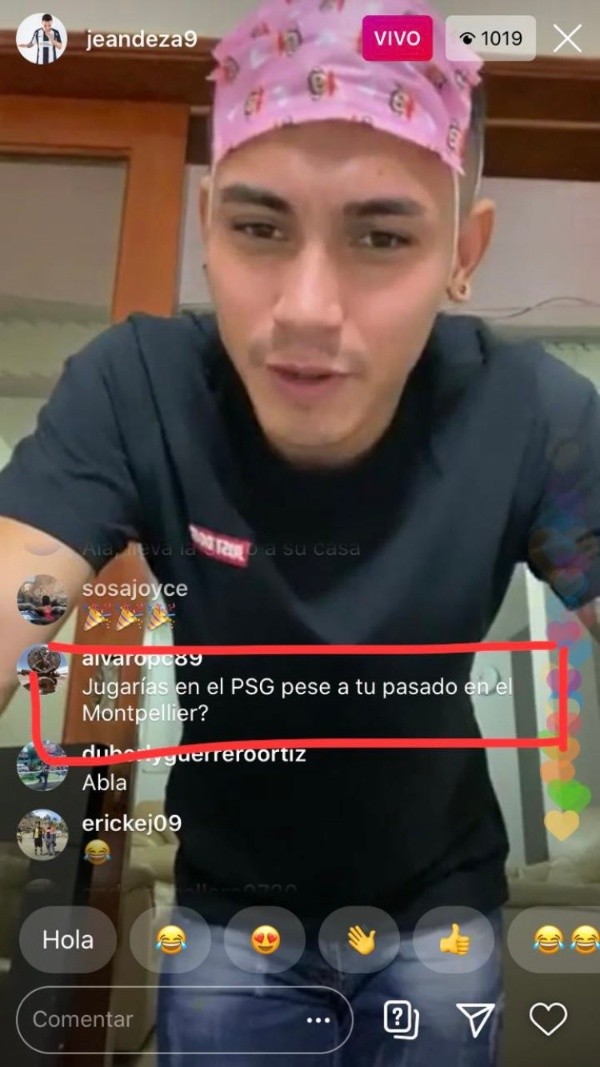Open the three-dot options in comment box
600x1067 pixels.
pyautogui.click(x=318, y=1020)
